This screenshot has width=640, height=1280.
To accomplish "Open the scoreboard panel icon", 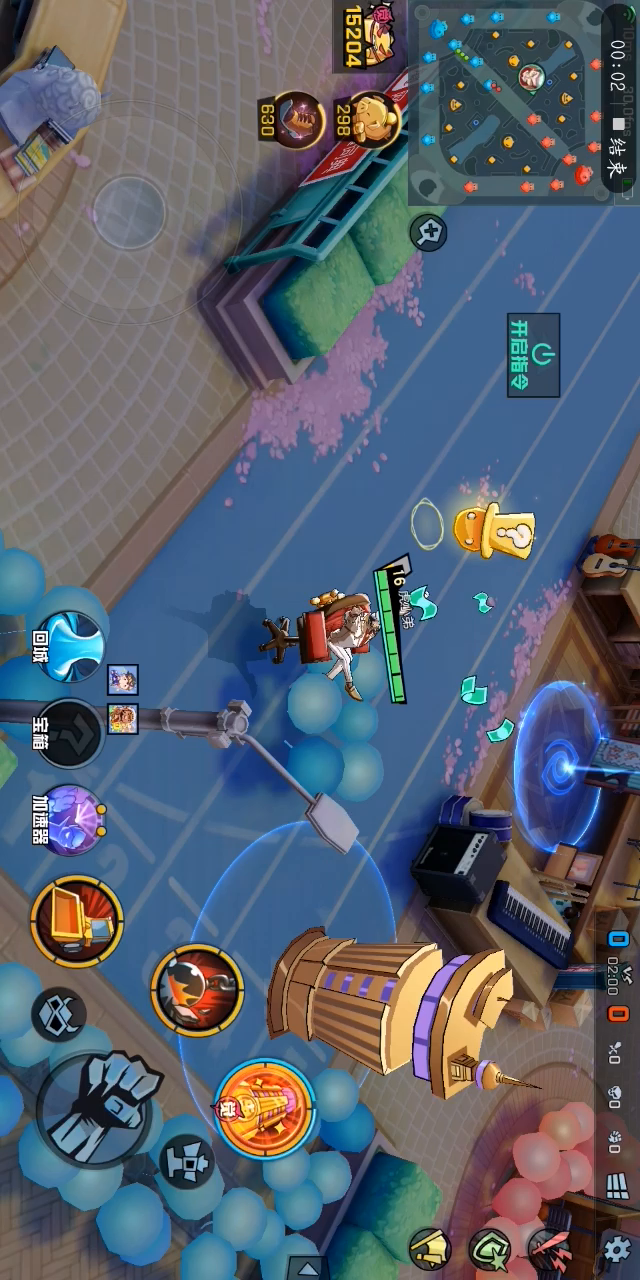I will point(617,1187).
